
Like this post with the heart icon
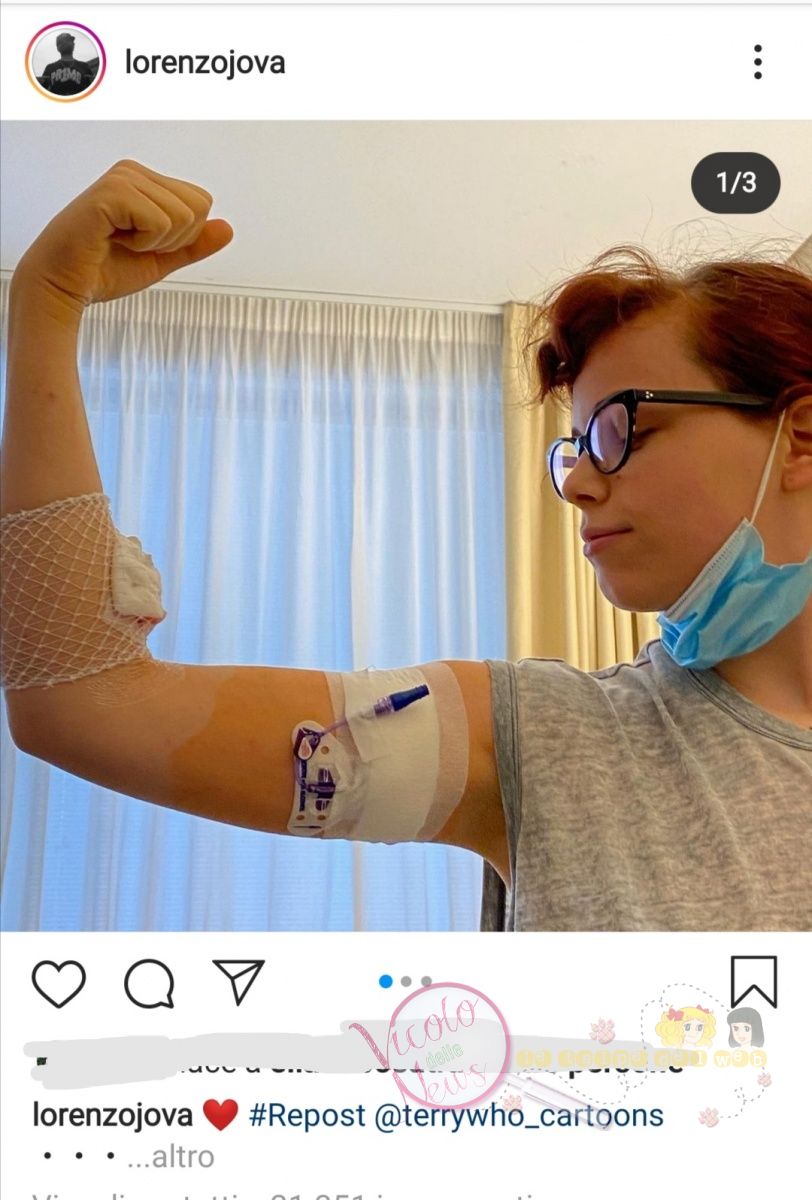click(59, 983)
